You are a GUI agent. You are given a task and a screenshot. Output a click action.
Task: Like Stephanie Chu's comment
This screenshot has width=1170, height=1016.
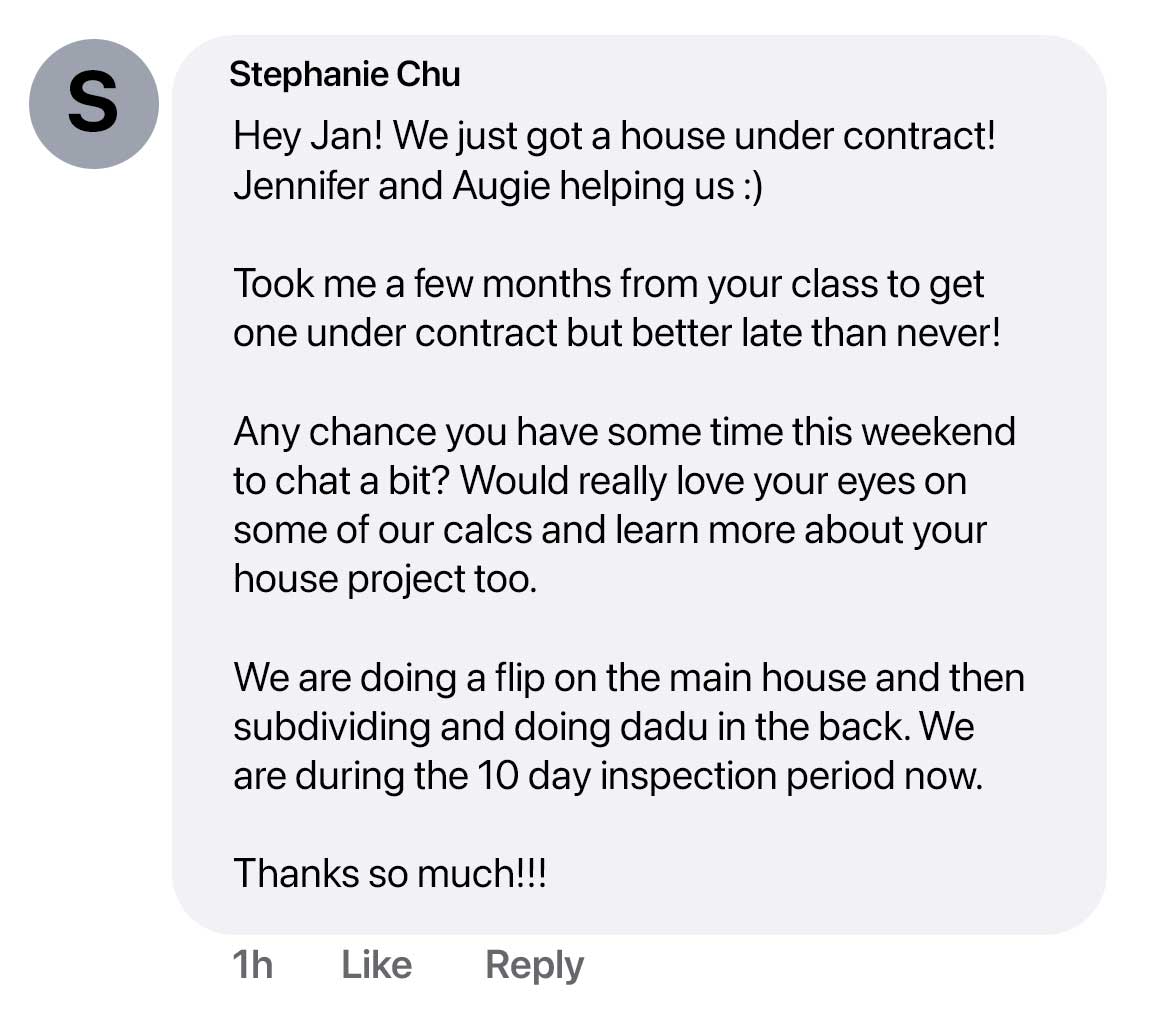[x=376, y=965]
